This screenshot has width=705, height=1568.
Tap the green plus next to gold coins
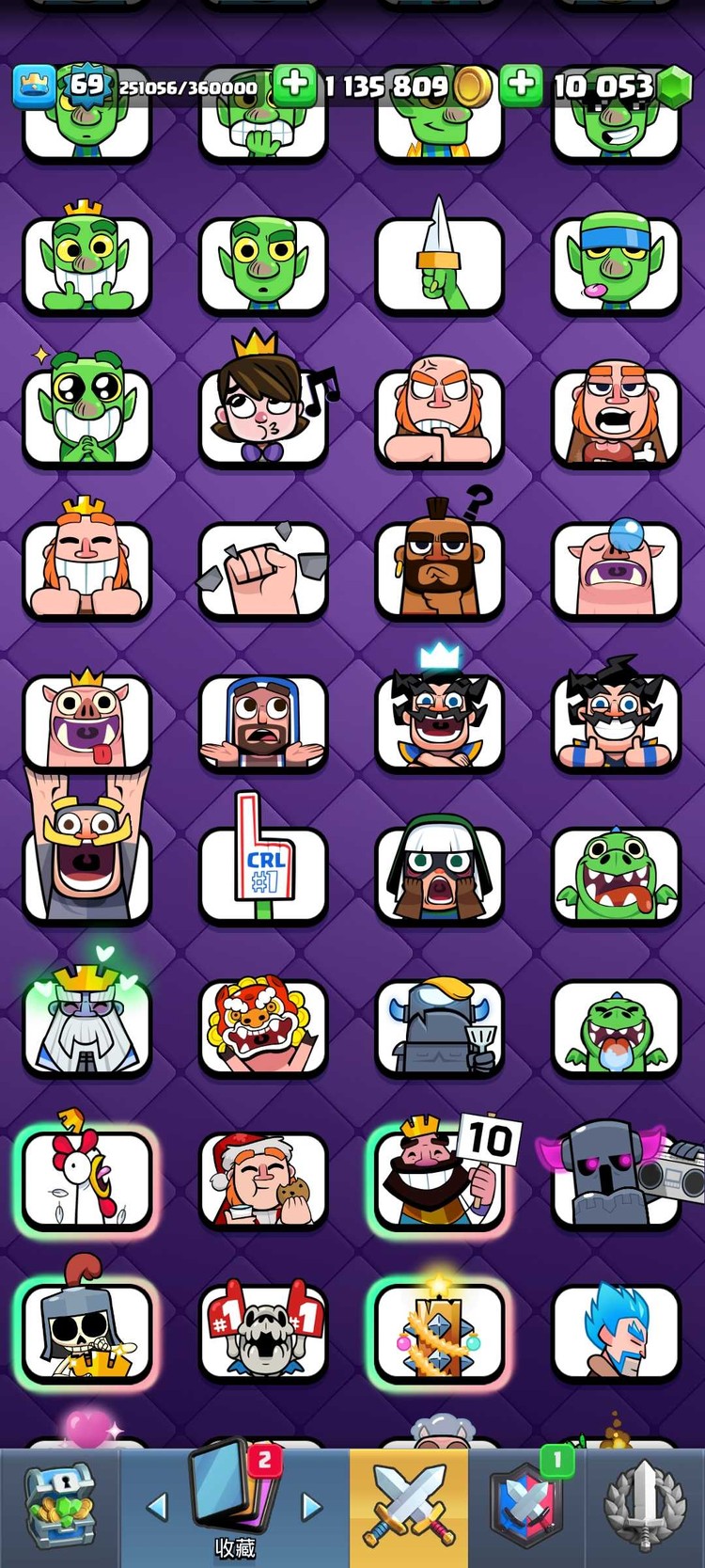point(294,85)
